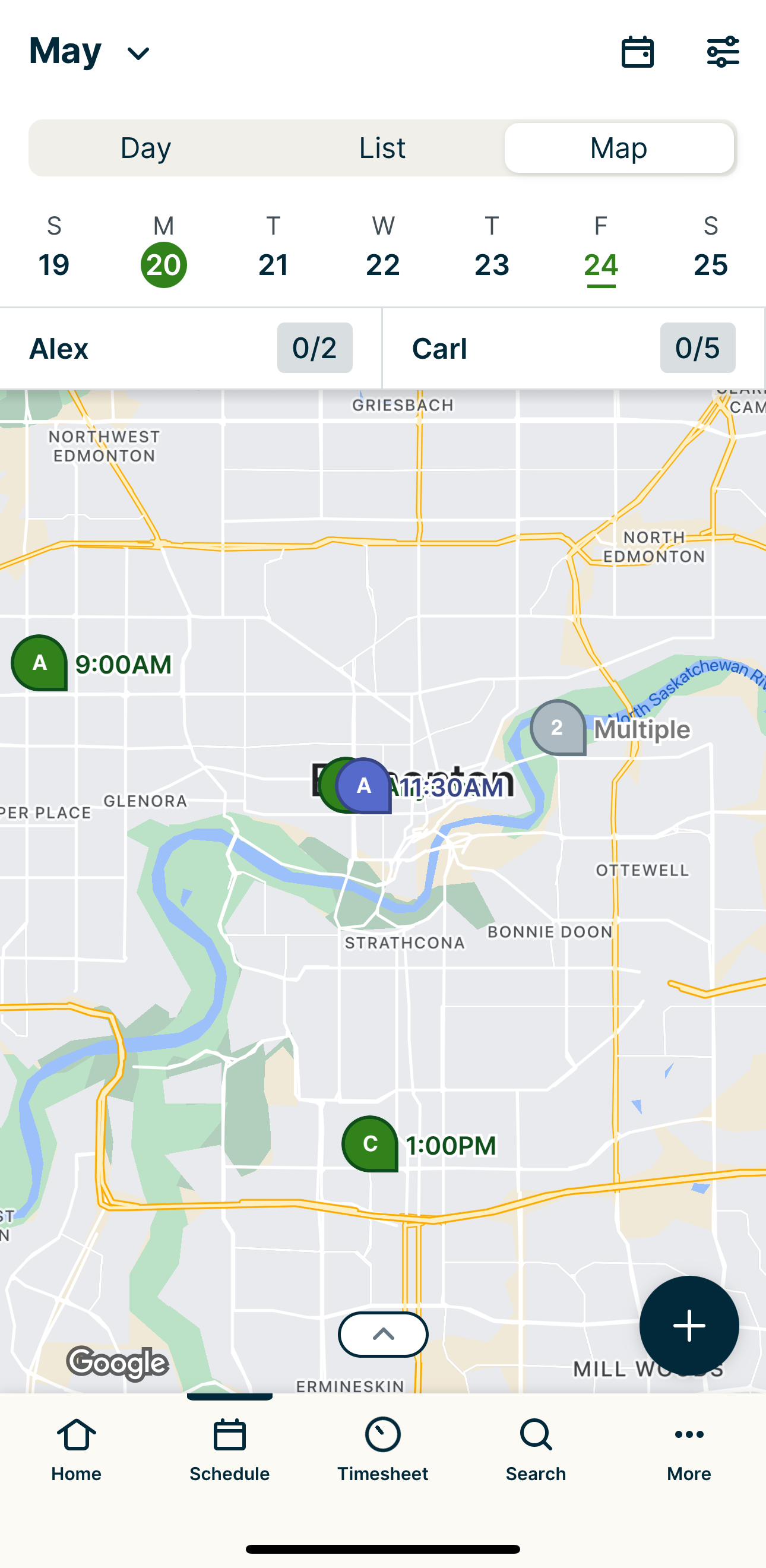The image size is (766, 1568).
Task: Select Monday the 20th on the week strip
Action: pos(163,264)
